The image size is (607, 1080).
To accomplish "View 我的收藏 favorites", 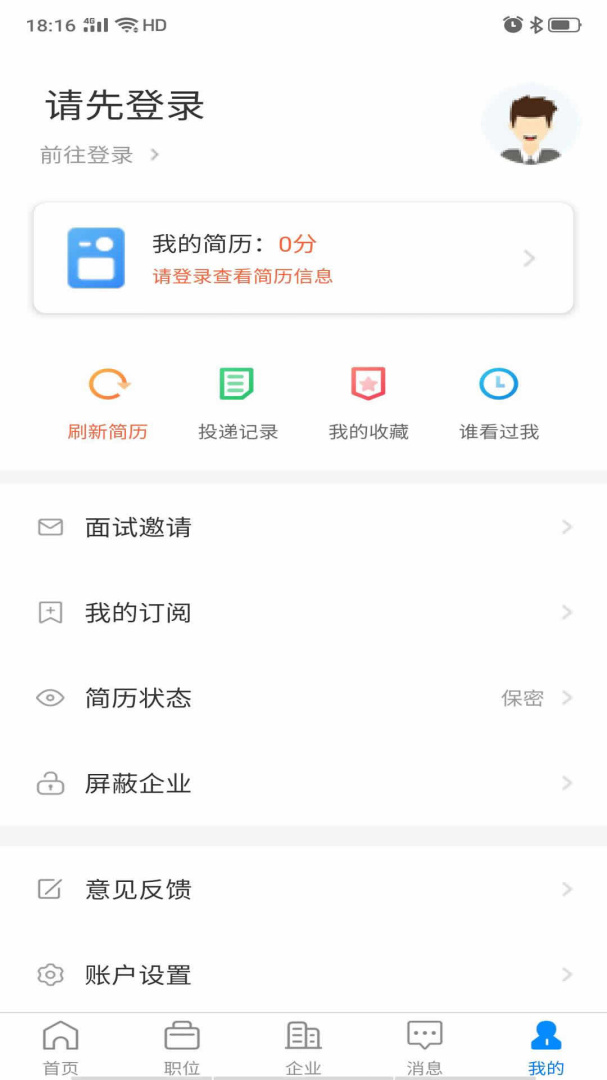I will click(368, 403).
